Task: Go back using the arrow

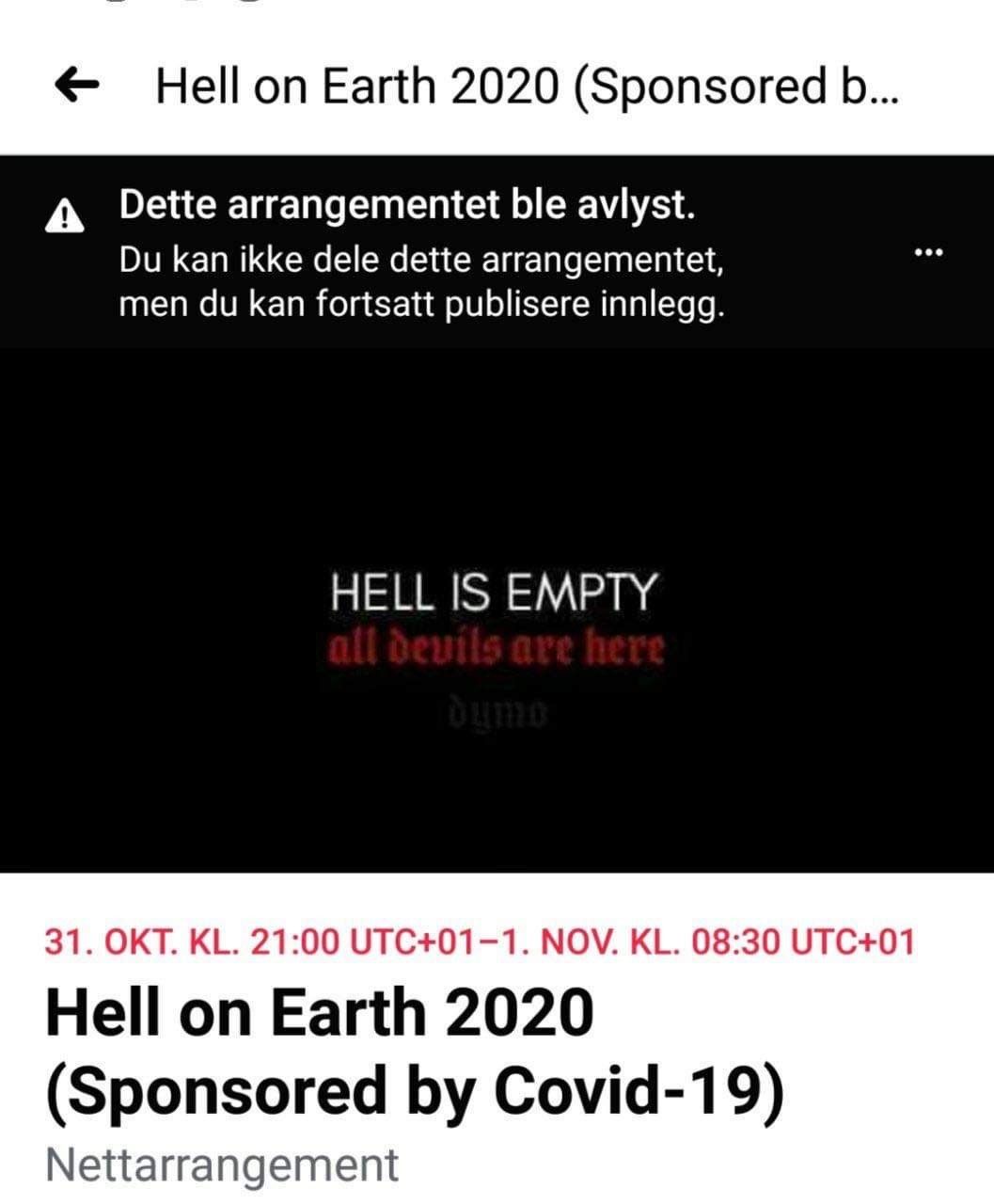Action: [x=76, y=87]
